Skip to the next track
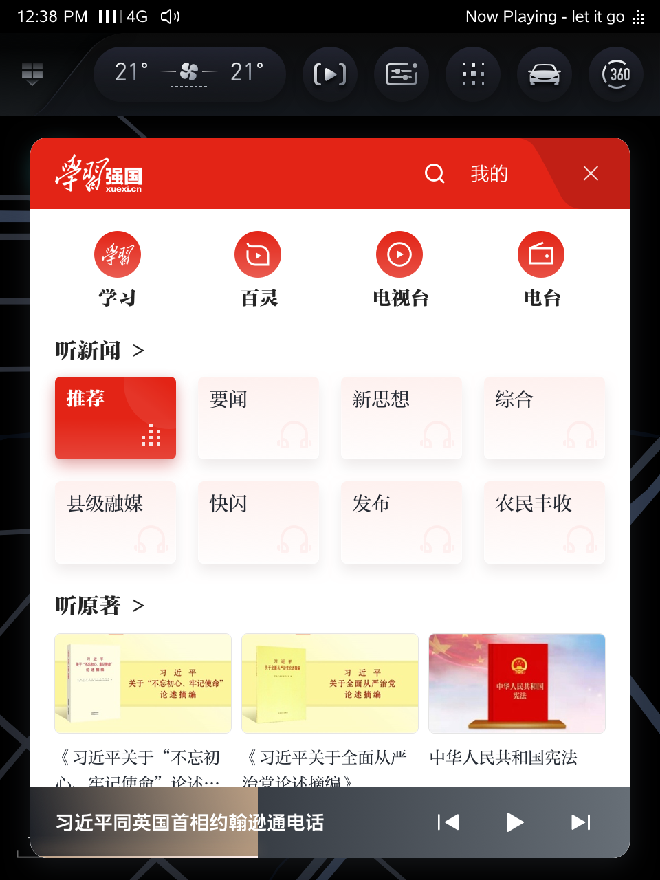This screenshot has height=880, width=660. pos(580,822)
